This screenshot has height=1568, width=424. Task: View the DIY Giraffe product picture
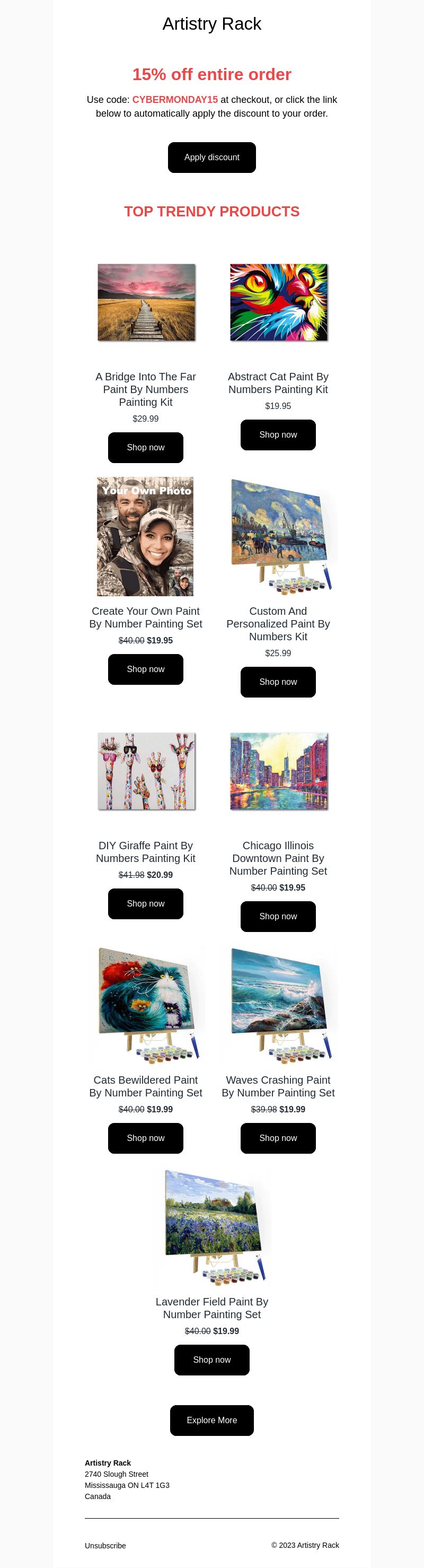coord(146,771)
